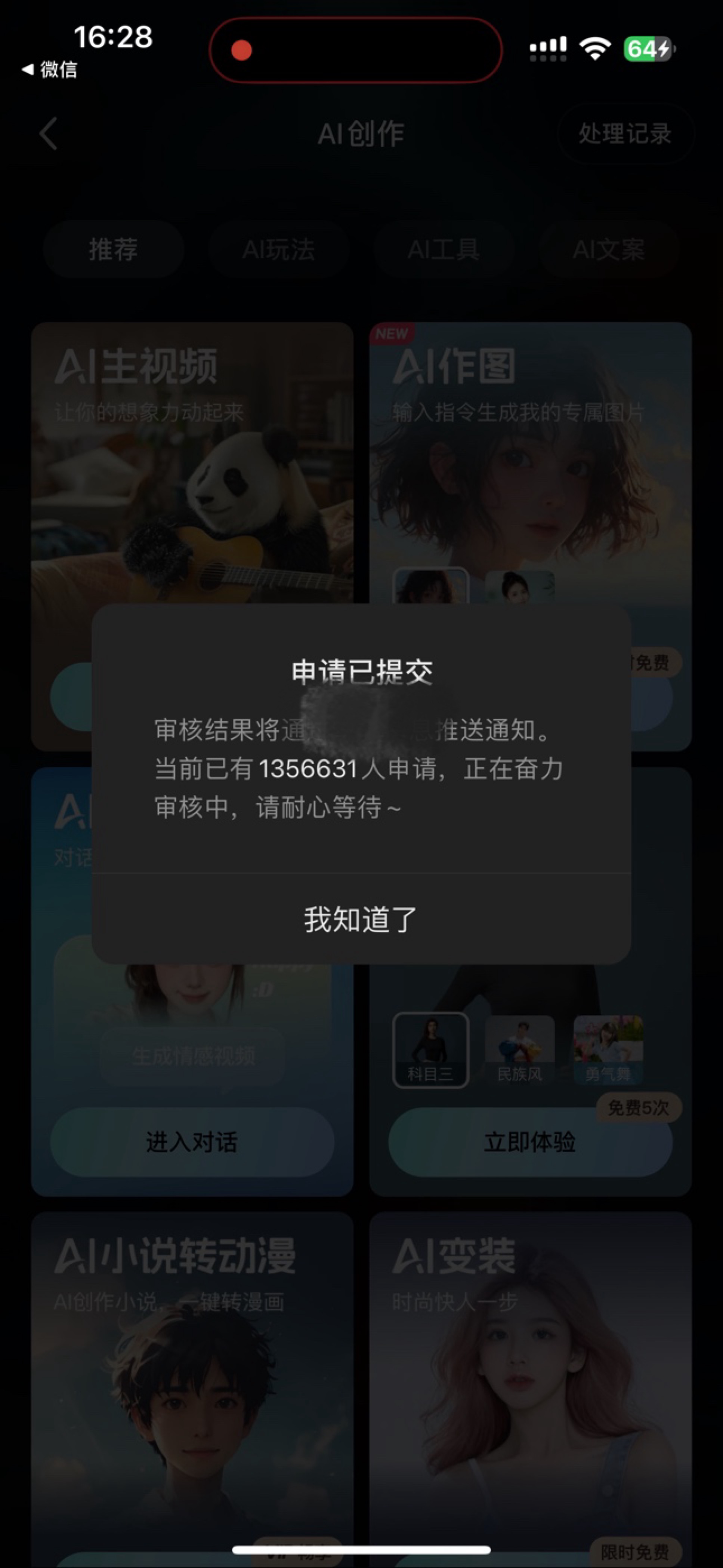
Task: Switch to the 推荐 tab
Action: coord(113,250)
